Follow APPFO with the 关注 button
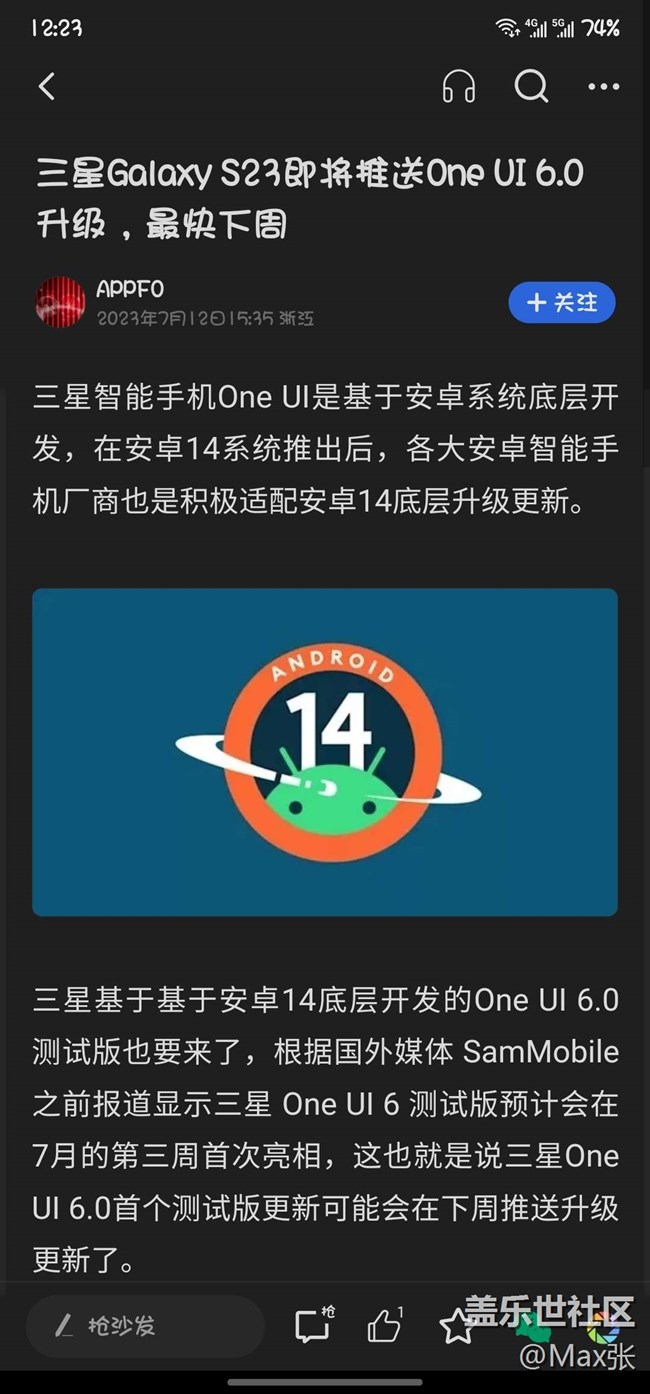 pos(561,302)
